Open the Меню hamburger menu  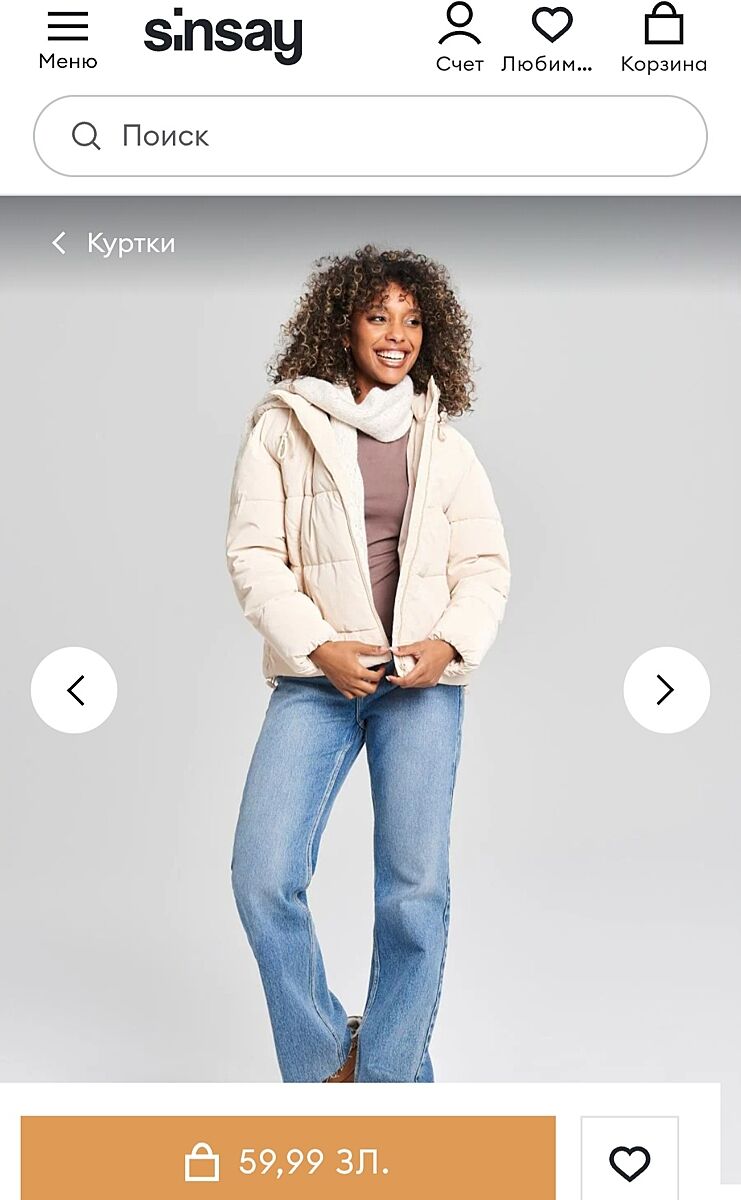67,38
